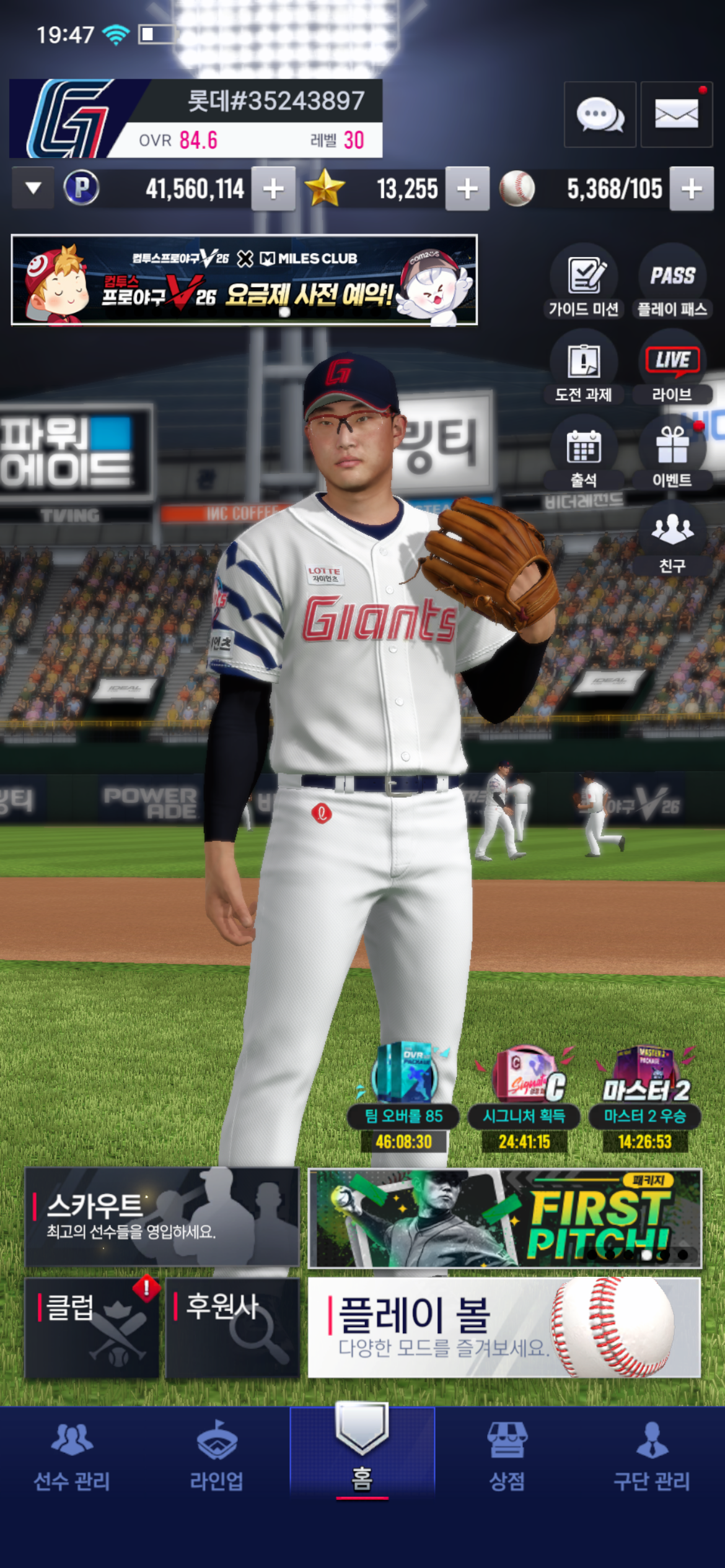
Task: Add more points with plus button
Action: pyautogui.click(x=273, y=188)
